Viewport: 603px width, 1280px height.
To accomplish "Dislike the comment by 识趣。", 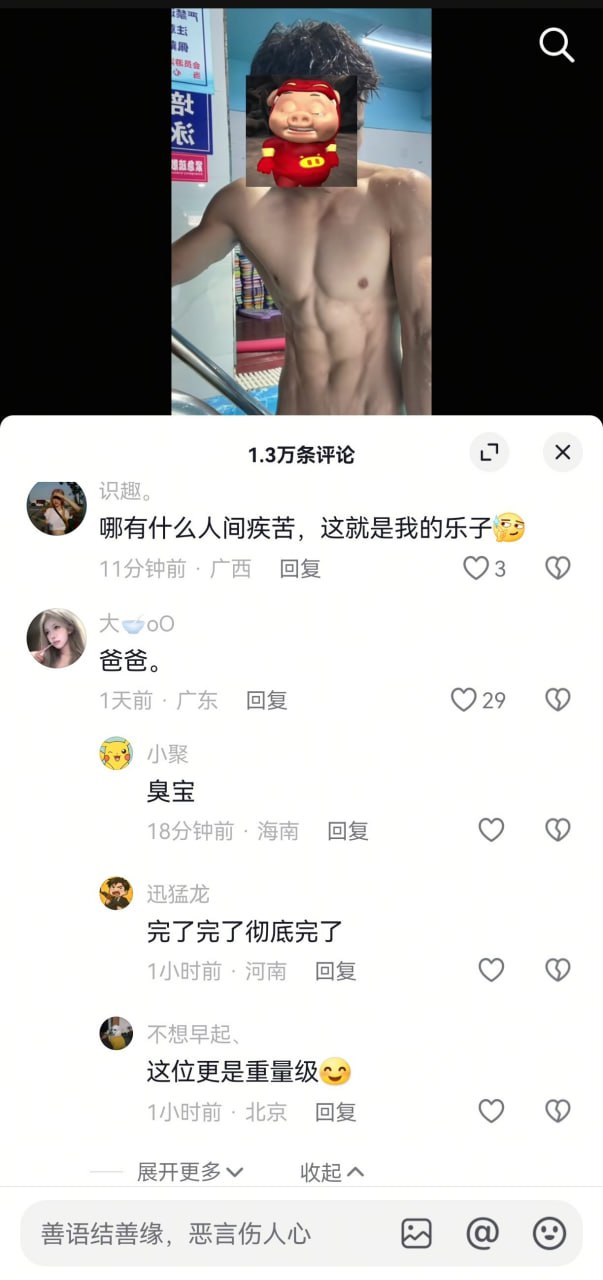I will pyautogui.click(x=557, y=568).
